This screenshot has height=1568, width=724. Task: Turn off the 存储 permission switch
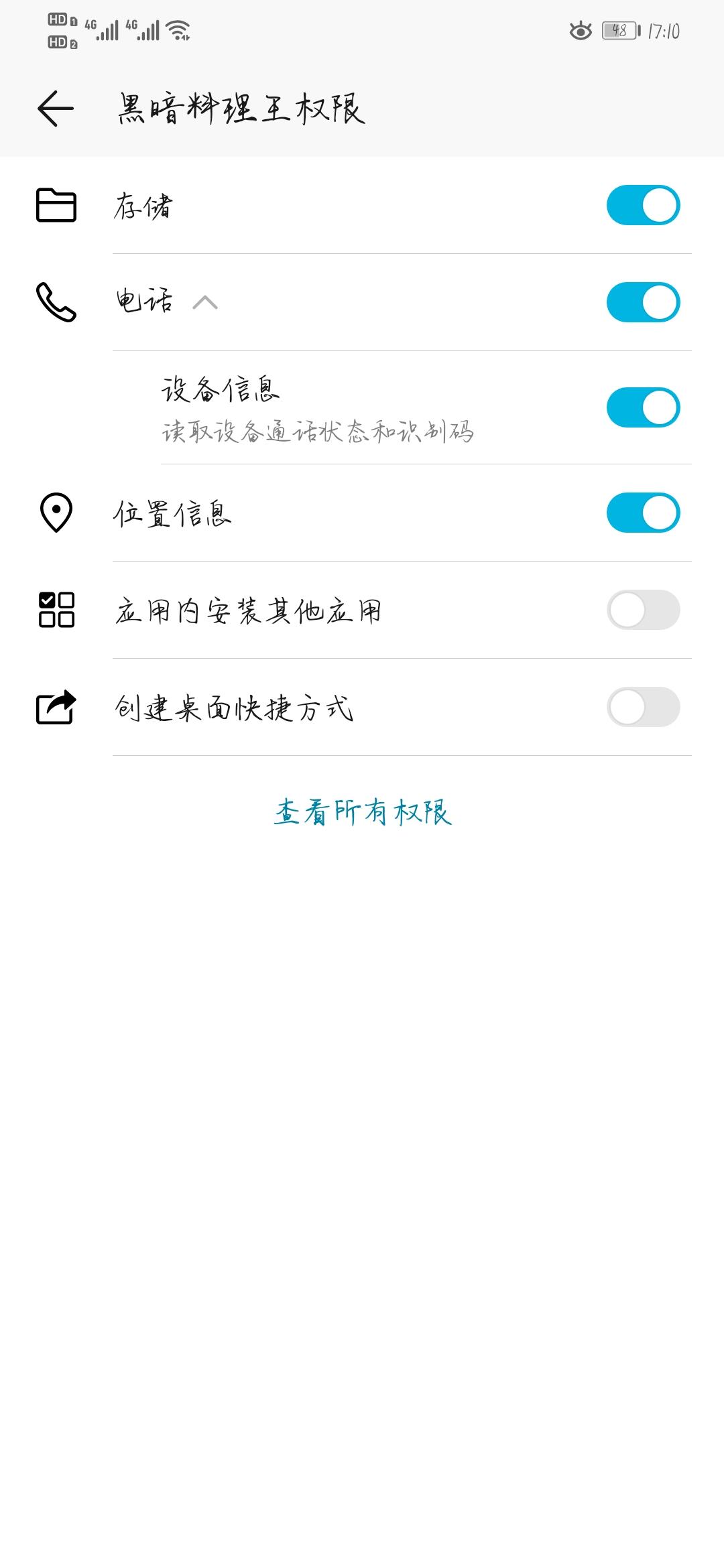coord(643,205)
